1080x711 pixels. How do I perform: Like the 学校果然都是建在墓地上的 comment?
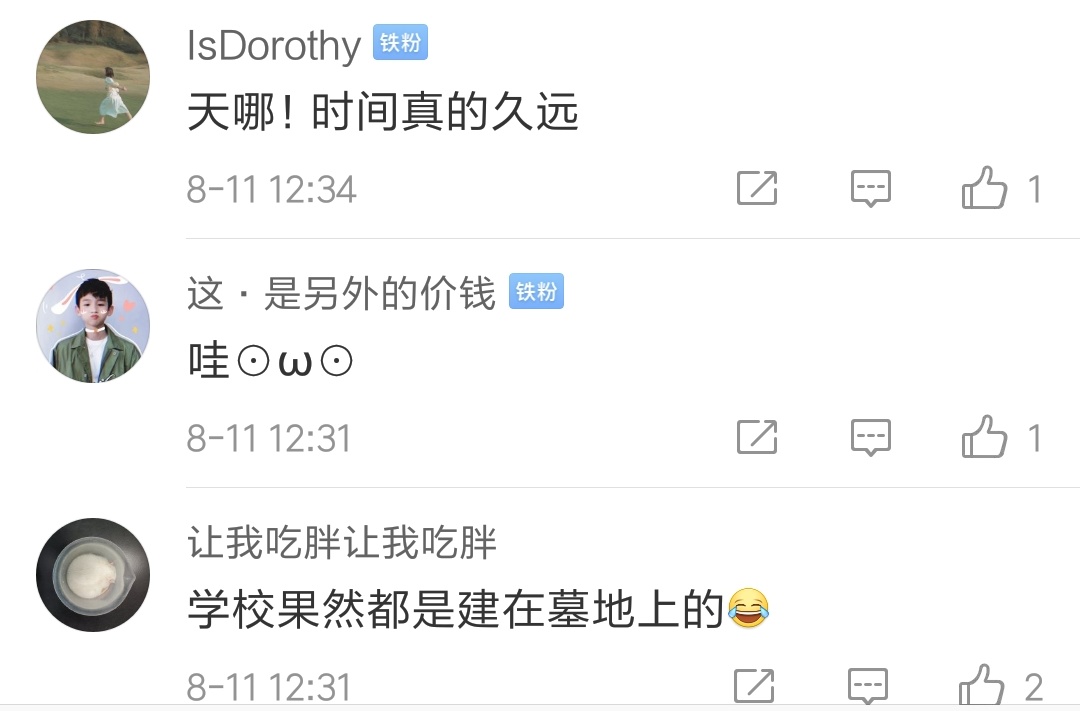pos(983,685)
